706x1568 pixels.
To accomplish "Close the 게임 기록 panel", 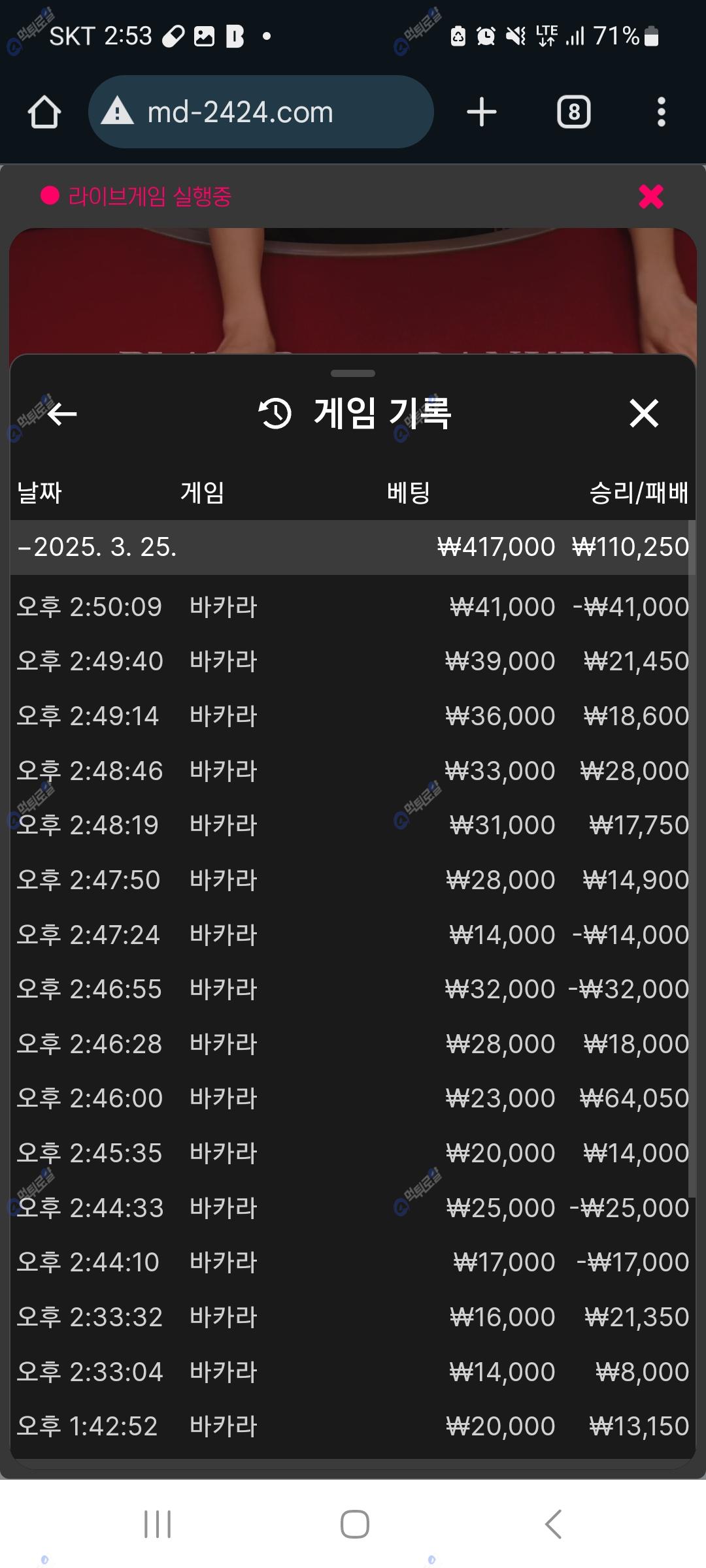I will 644,414.
